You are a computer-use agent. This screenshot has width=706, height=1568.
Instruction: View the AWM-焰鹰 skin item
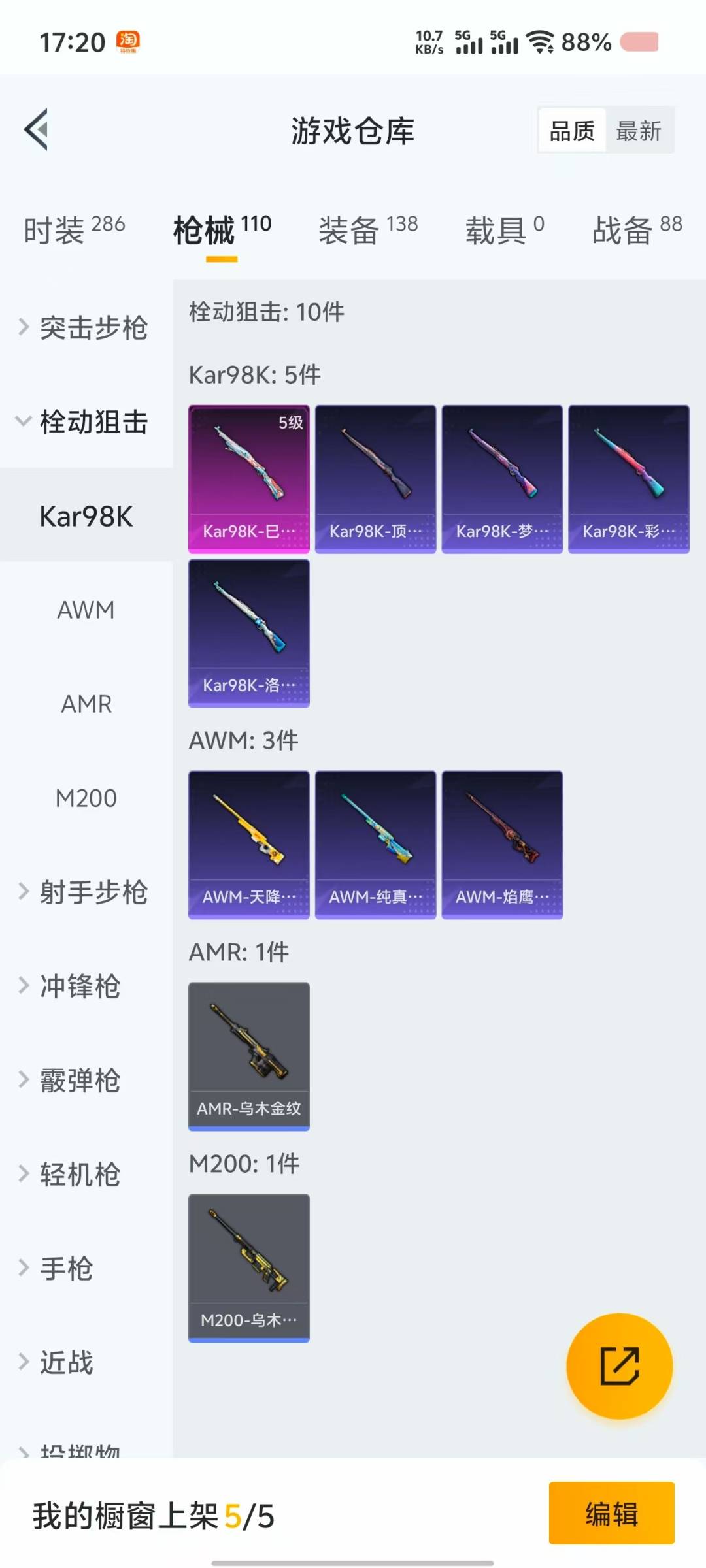pos(502,844)
